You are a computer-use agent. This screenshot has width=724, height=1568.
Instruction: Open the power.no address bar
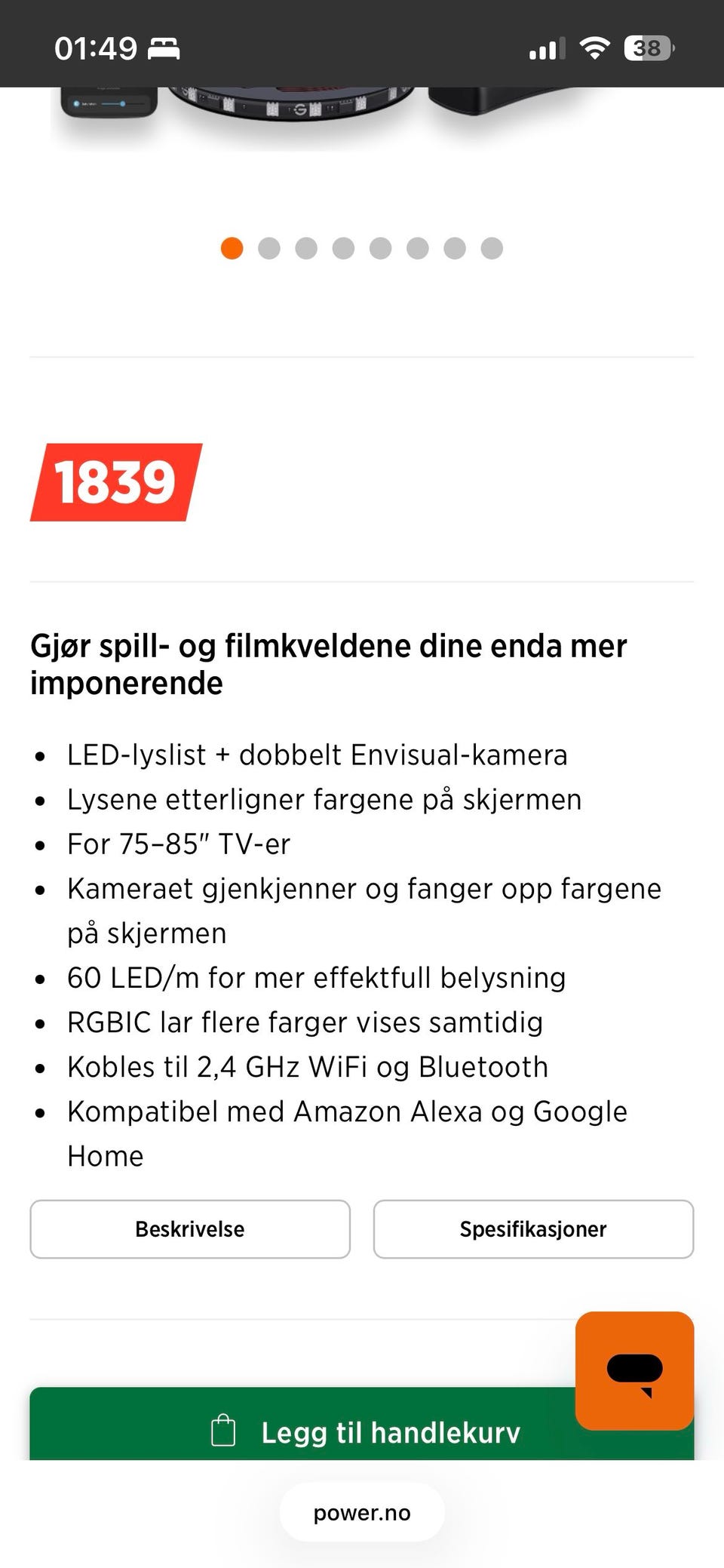tap(361, 1512)
